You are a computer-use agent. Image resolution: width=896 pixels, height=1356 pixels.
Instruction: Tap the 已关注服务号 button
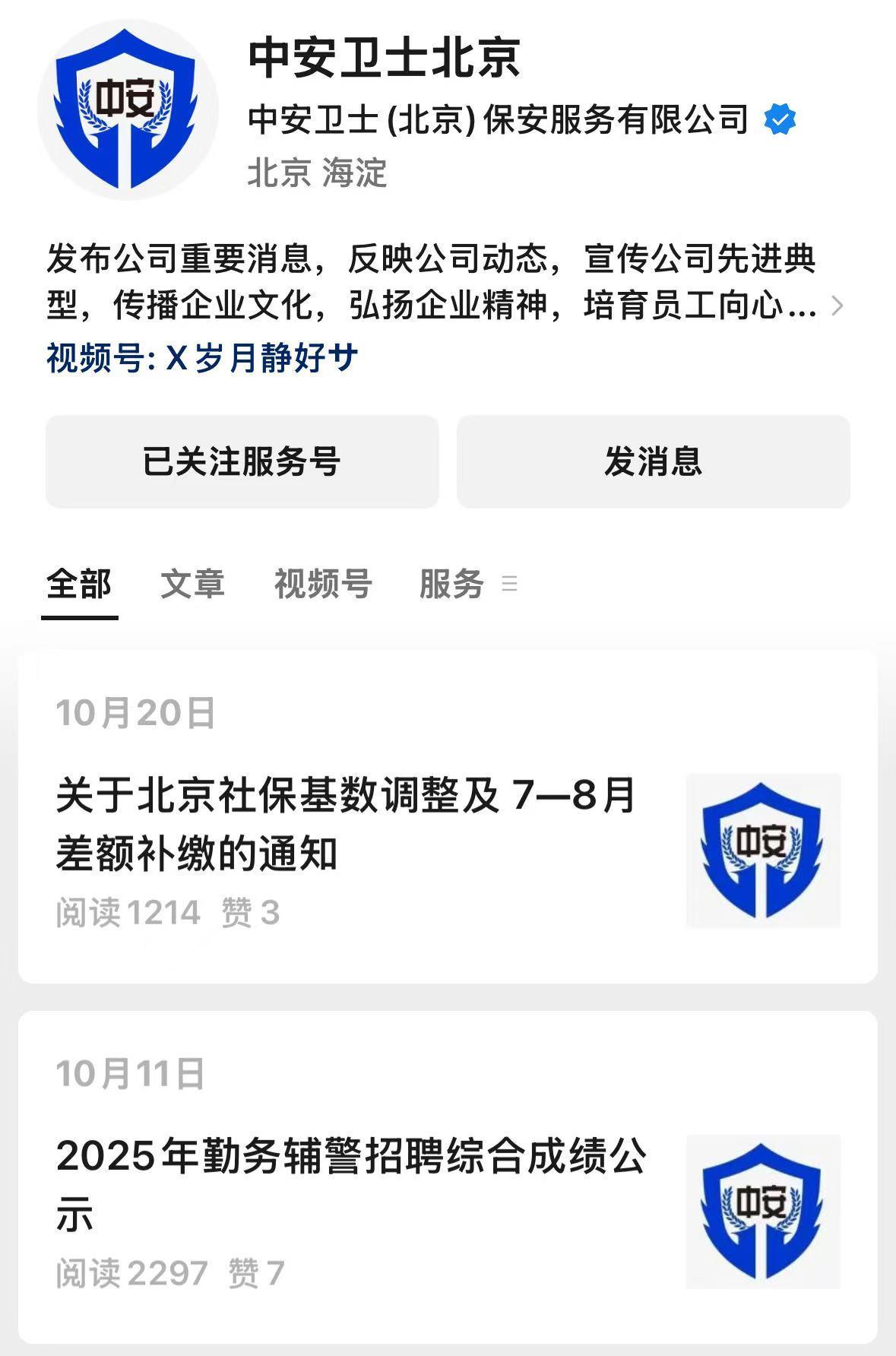pyautogui.click(x=242, y=461)
